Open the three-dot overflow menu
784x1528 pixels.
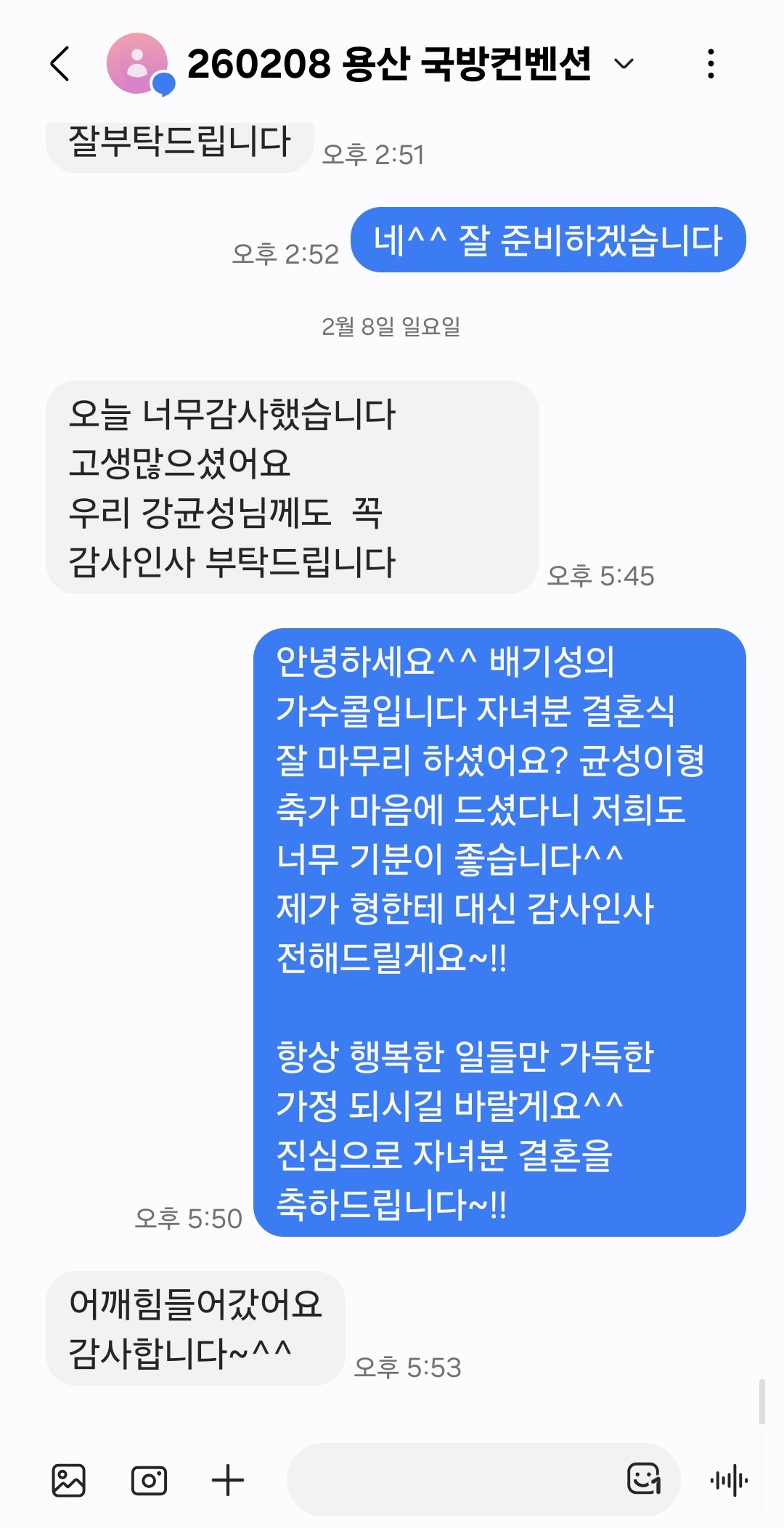click(711, 64)
